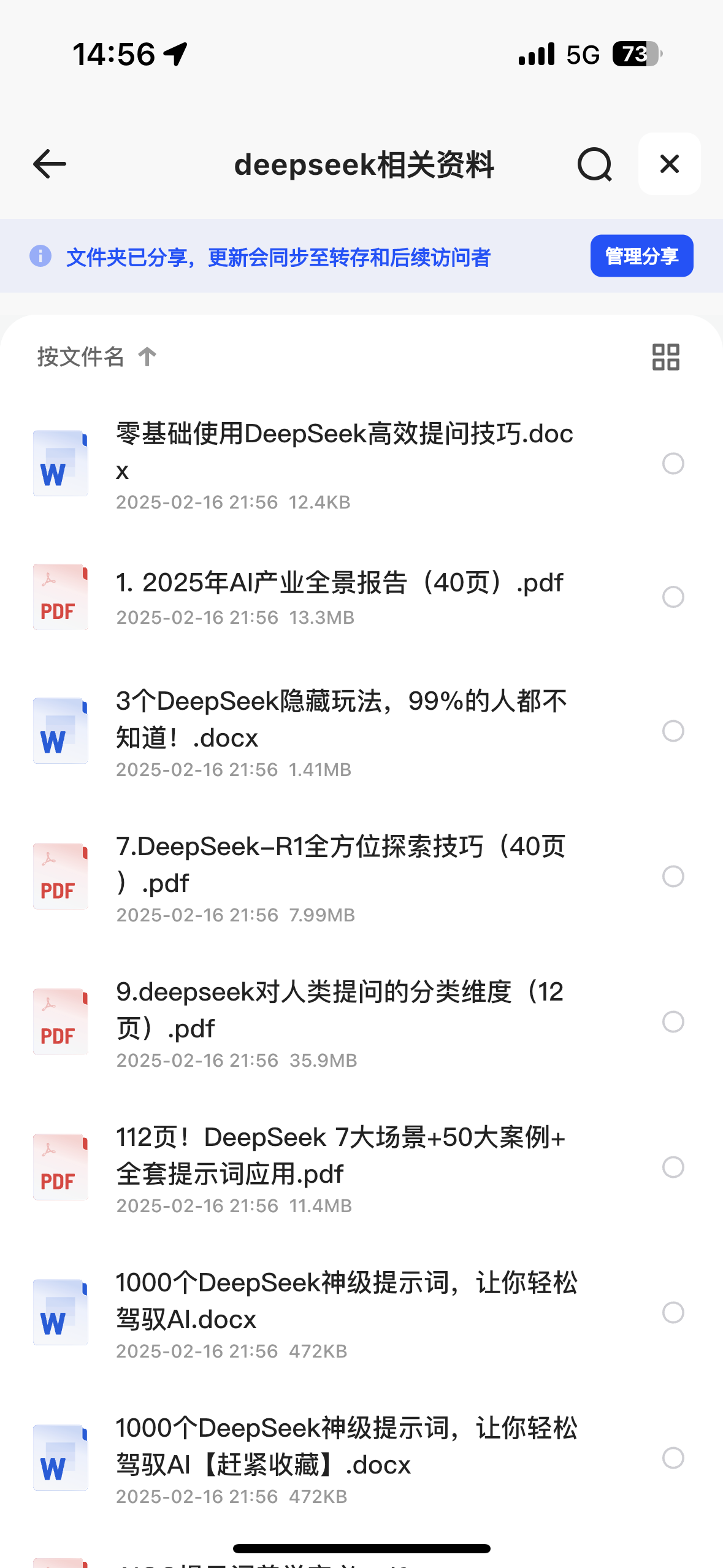
Task: Select 零基础使用DeepSeek高效提问技巧.docx file
Action: pyautogui.click(x=673, y=464)
